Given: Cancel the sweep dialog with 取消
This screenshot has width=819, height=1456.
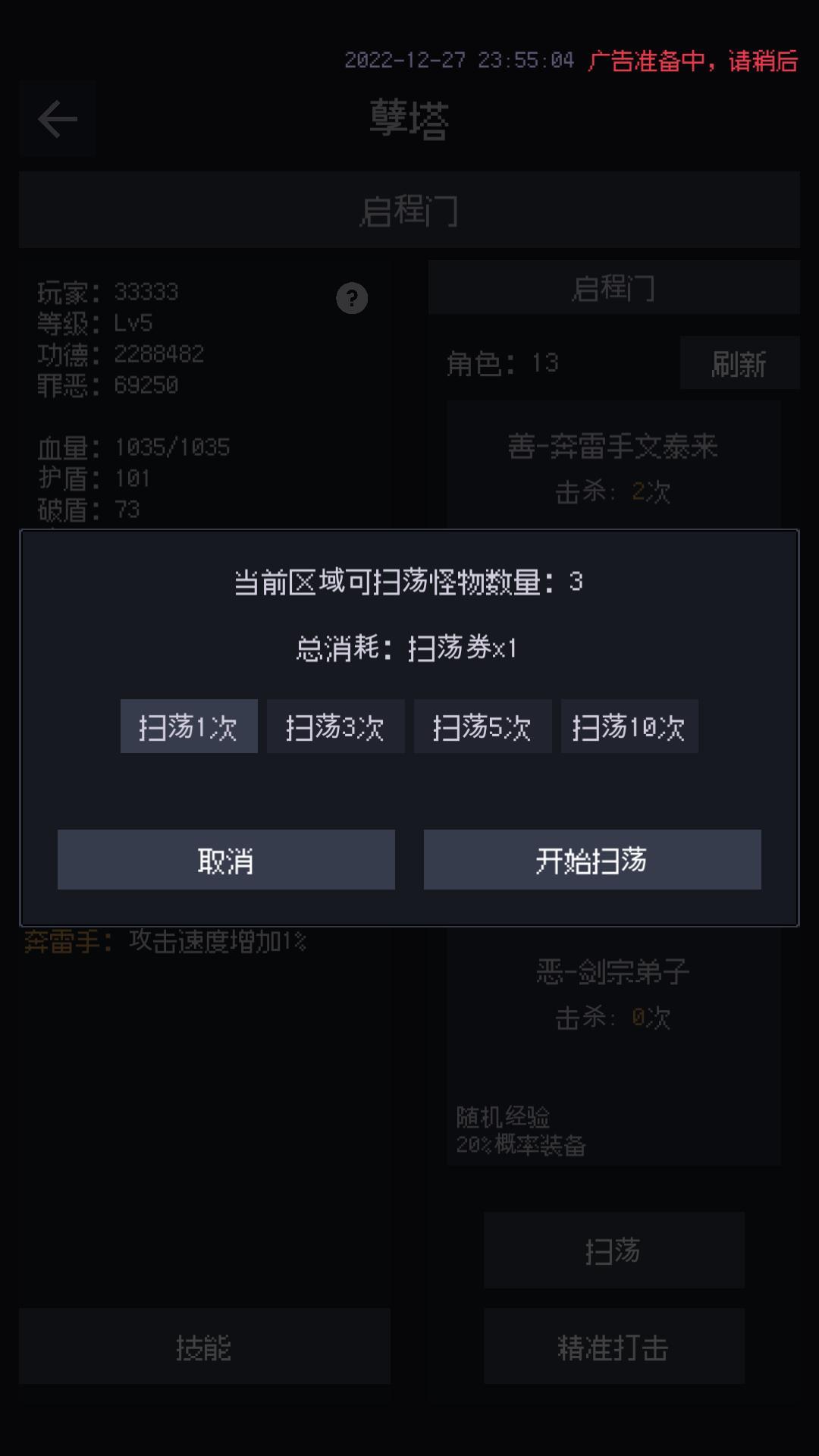Looking at the screenshot, I should pyautogui.click(x=226, y=859).
